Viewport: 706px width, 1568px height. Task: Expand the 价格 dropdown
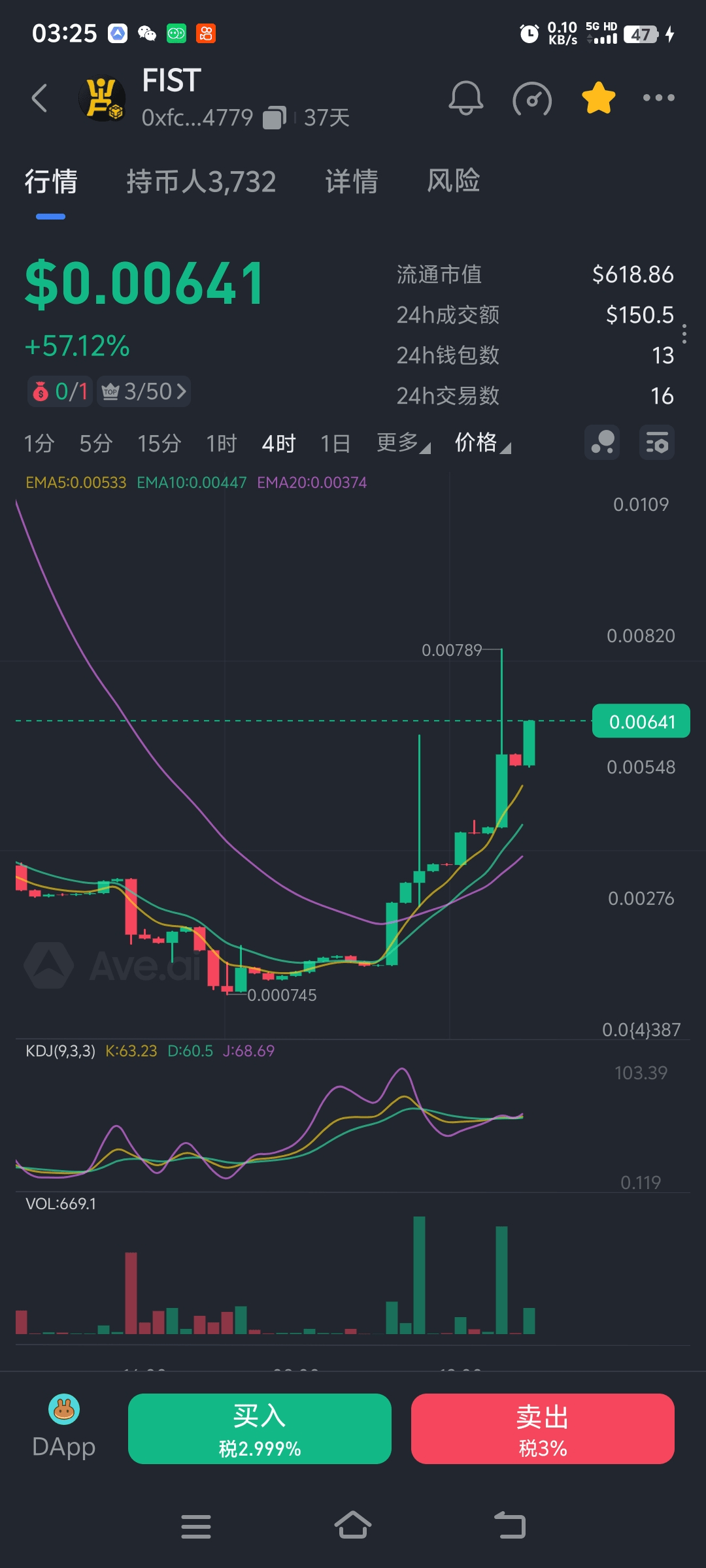(x=482, y=444)
